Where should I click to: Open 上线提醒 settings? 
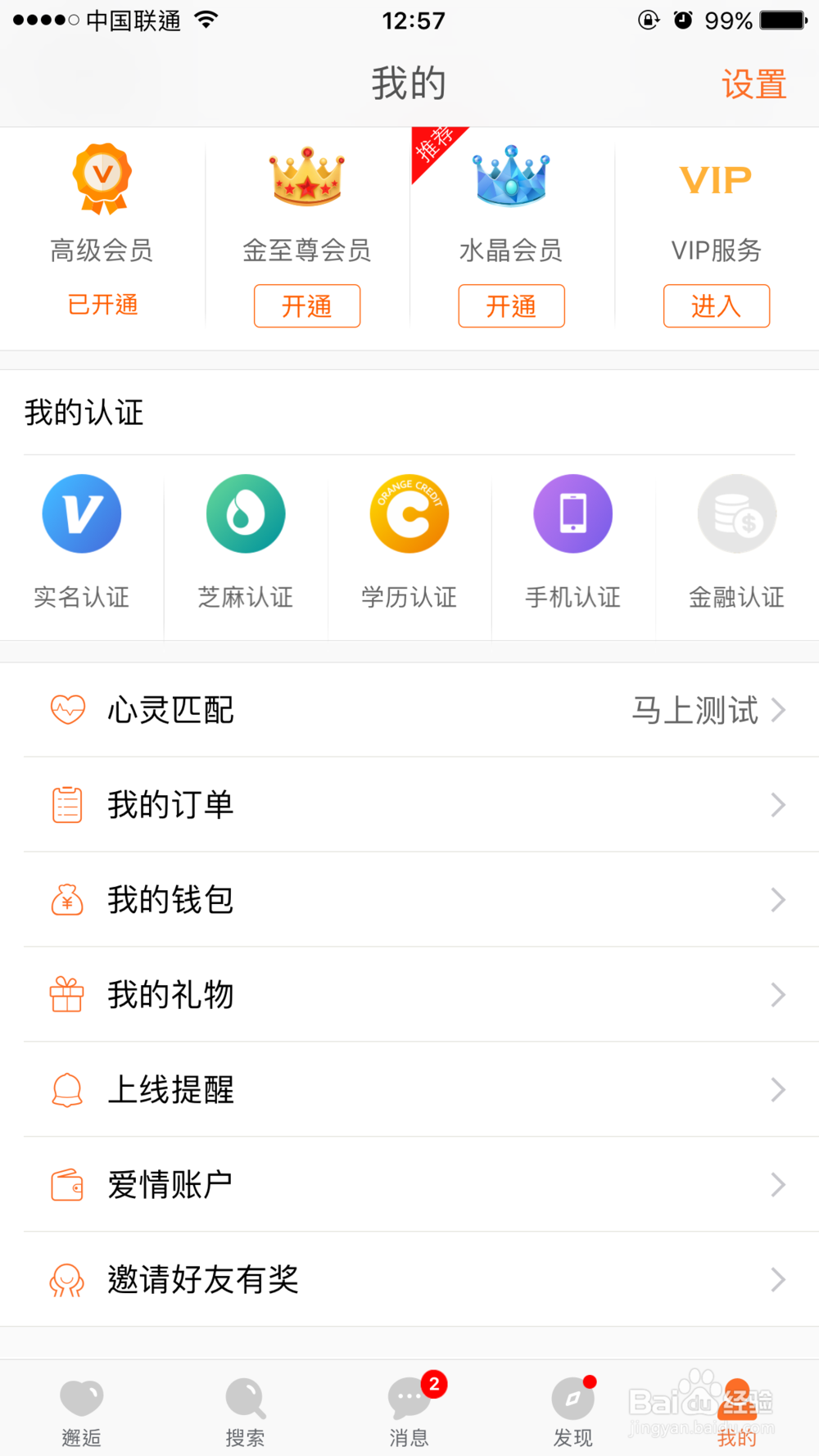(x=409, y=1090)
